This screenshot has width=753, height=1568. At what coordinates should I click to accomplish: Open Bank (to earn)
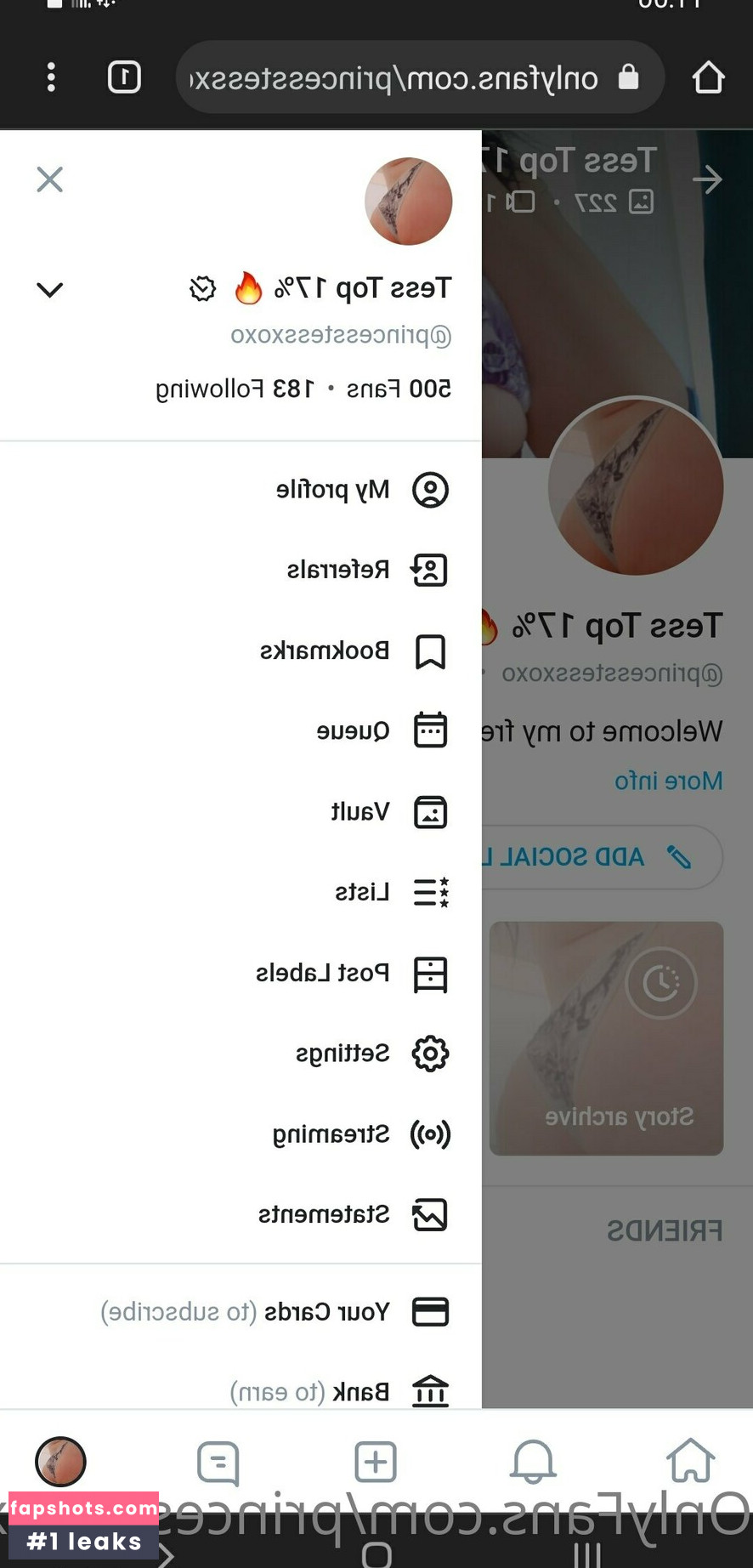[340, 1392]
